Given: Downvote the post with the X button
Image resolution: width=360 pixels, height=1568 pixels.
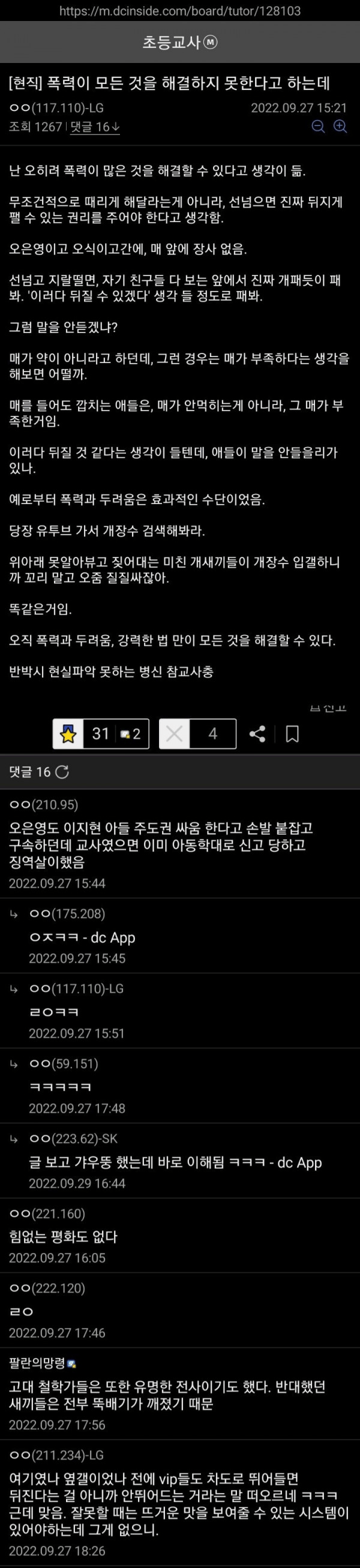Looking at the screenshot, I should pyautogui.click(x=175, y=734).
